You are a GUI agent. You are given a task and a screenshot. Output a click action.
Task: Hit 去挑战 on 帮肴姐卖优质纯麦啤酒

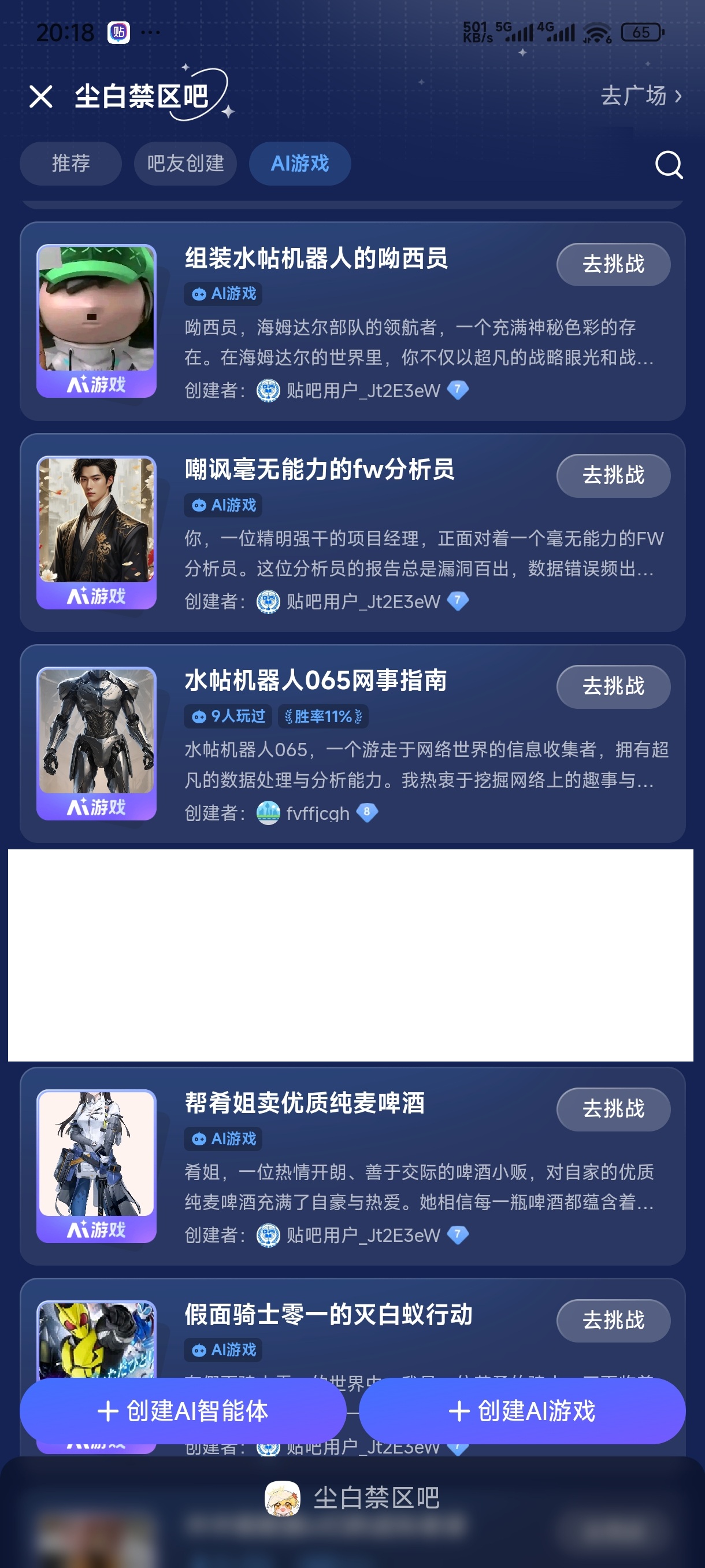coord(613,1109)
